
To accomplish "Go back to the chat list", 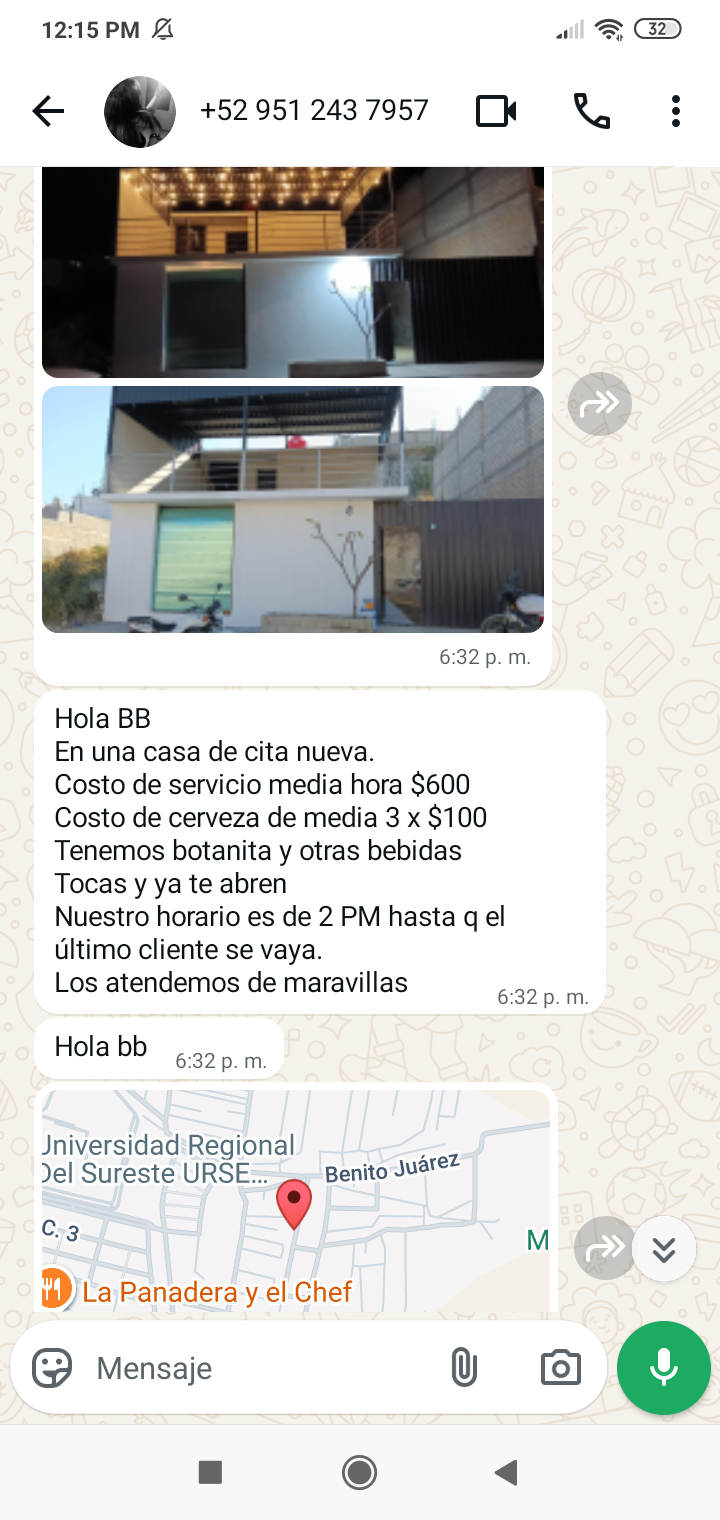I will tap(48, 111).
